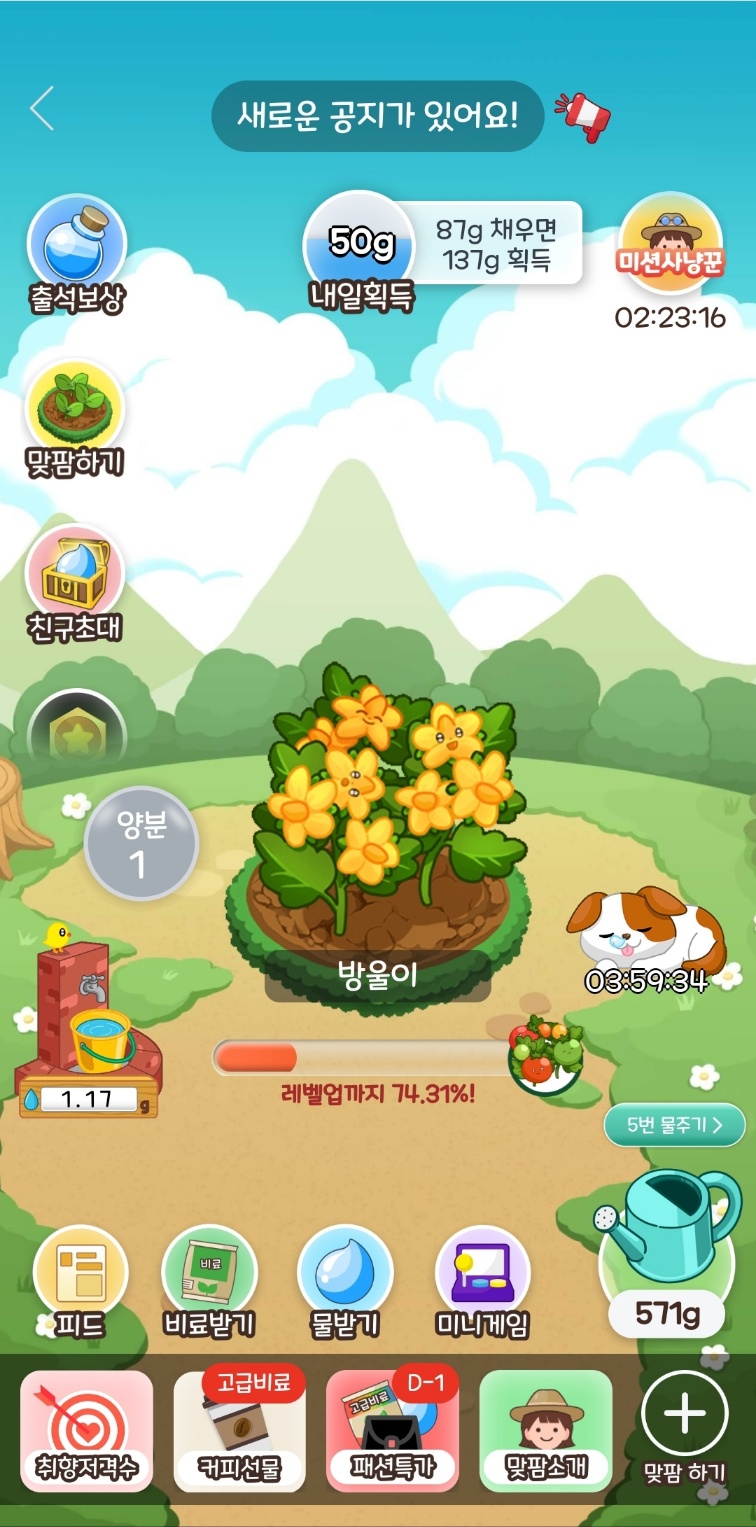
Task: Open the 새로운 공지가 있어요 notice banner
Action: [x=377, y=116]
